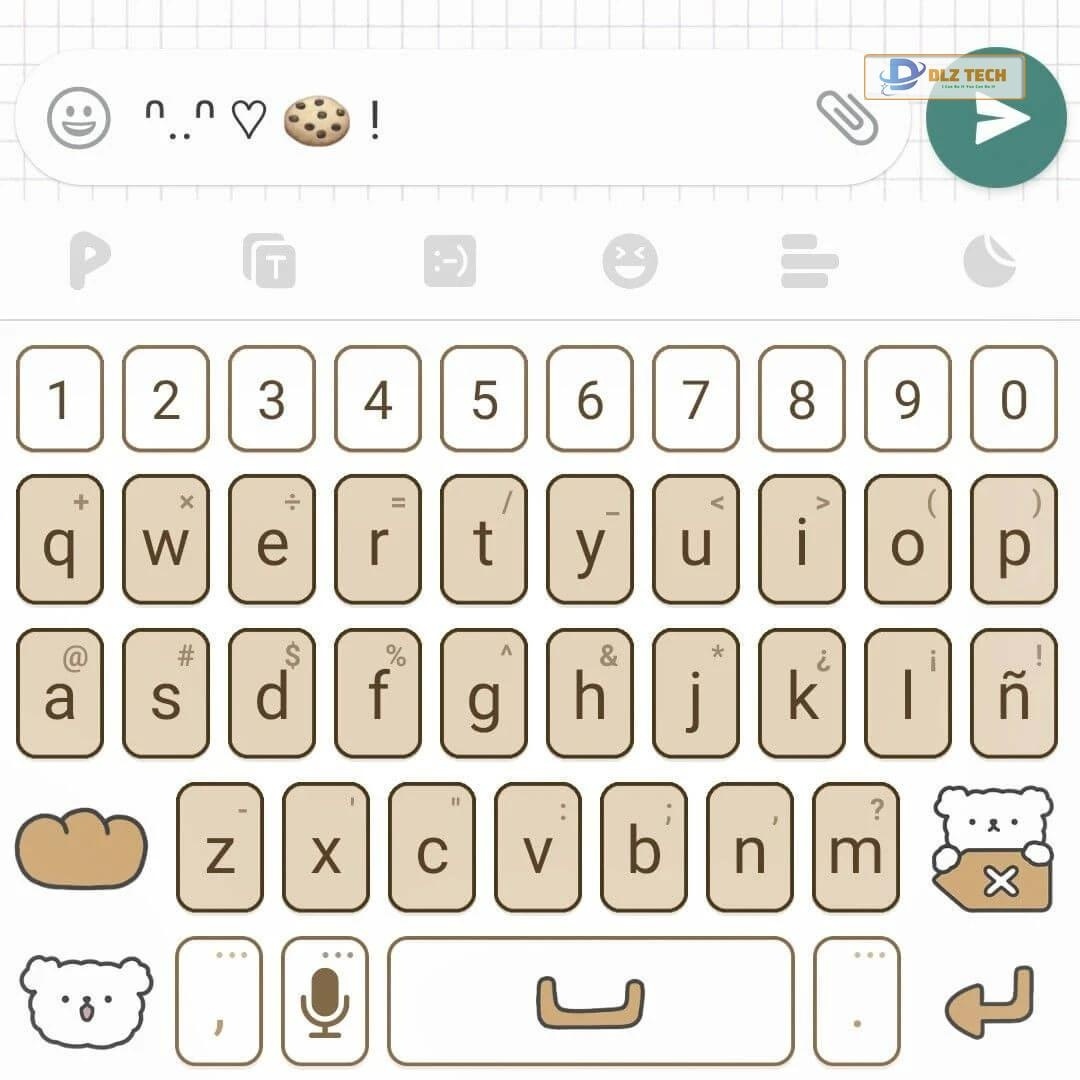Open the text alignment tool in keyboard toolbar
The width and height of the screenshot is (1080, 1080).
809,262
